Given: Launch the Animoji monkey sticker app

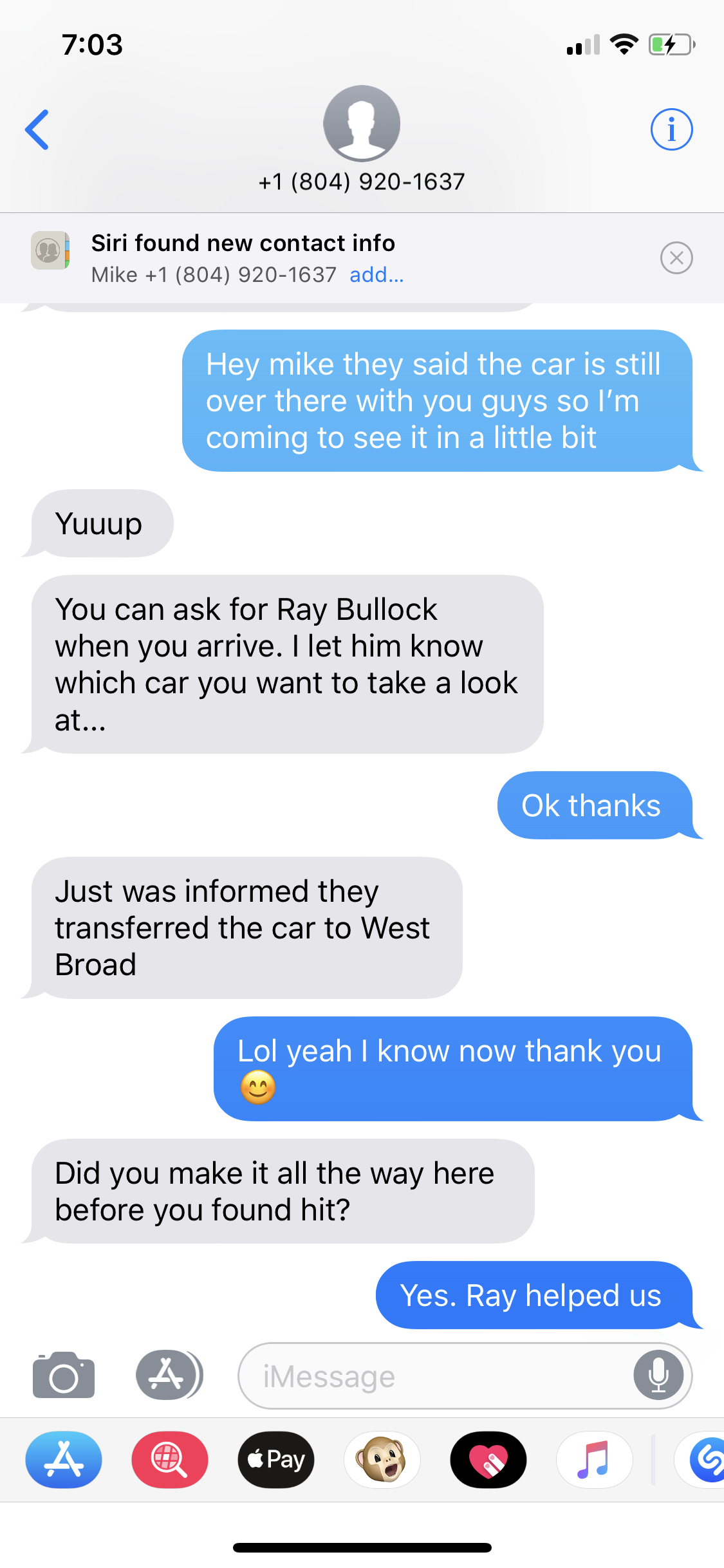Looking at the screenshot, I should click(x=382, y=1460).
